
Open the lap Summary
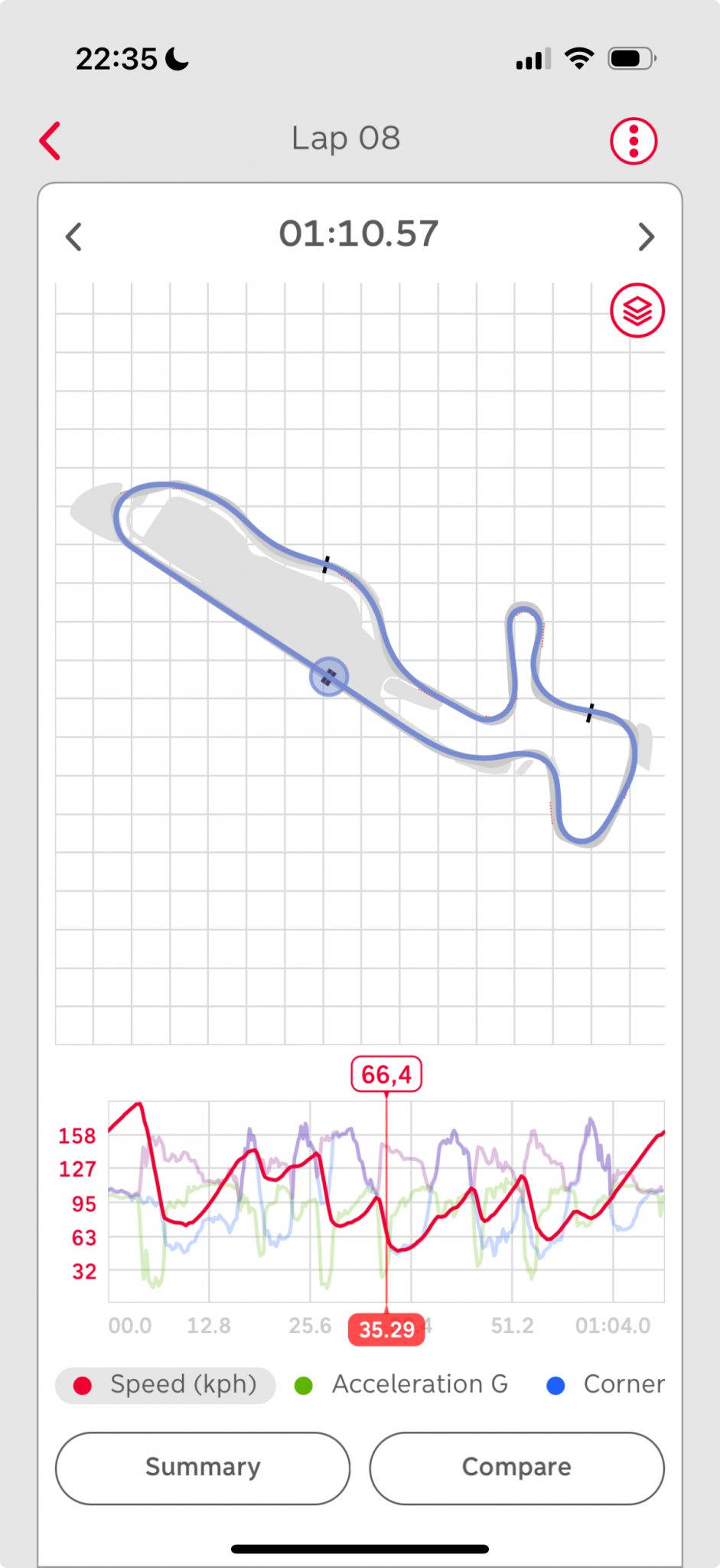coord(203,1467)
